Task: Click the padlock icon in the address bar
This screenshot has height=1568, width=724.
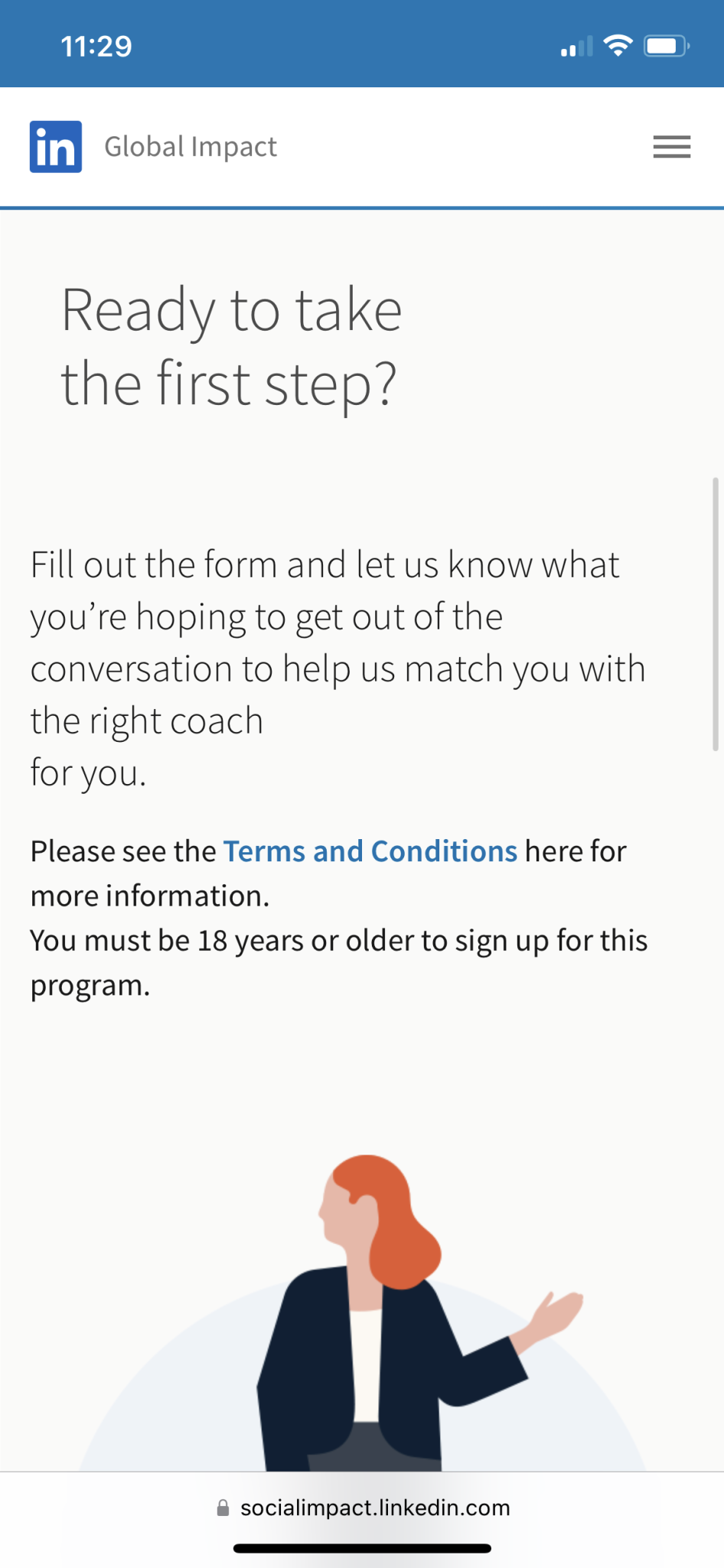Action: coord(223,1508)
